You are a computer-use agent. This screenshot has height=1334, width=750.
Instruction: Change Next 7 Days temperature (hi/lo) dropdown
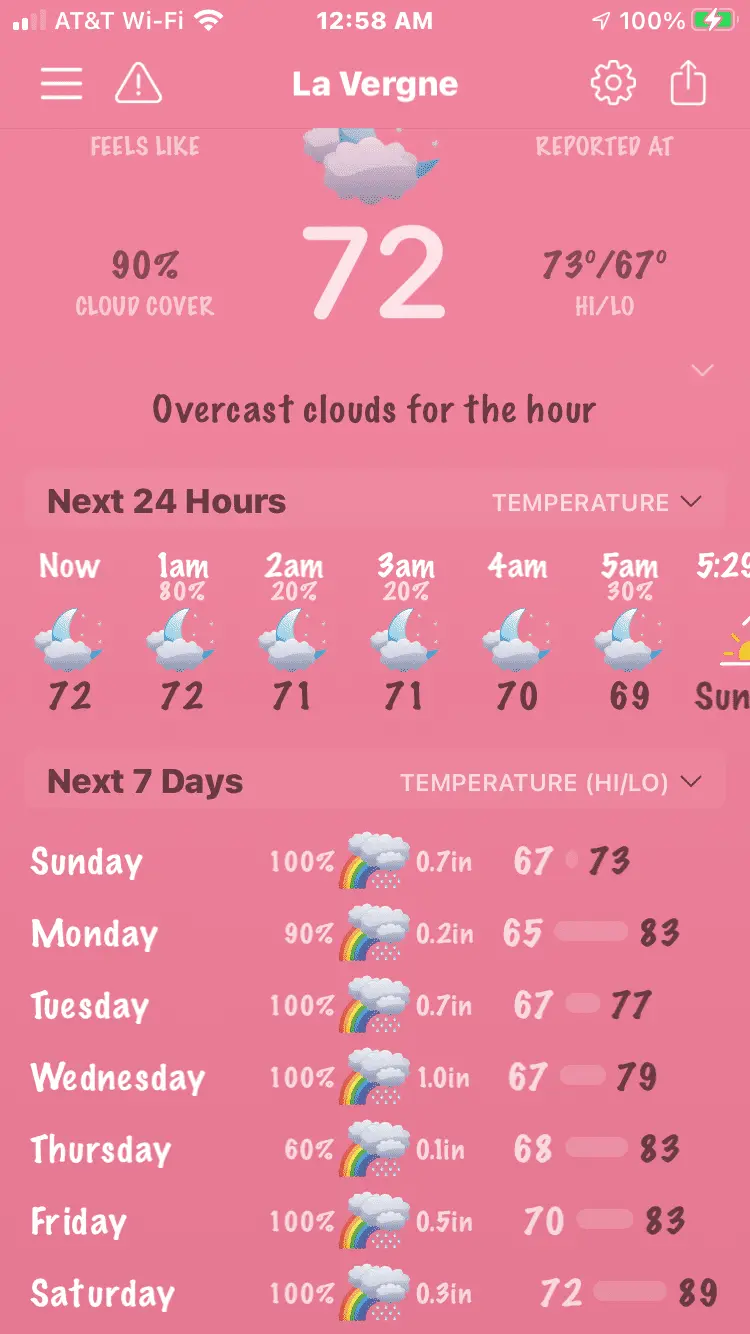tap(551, 782)
